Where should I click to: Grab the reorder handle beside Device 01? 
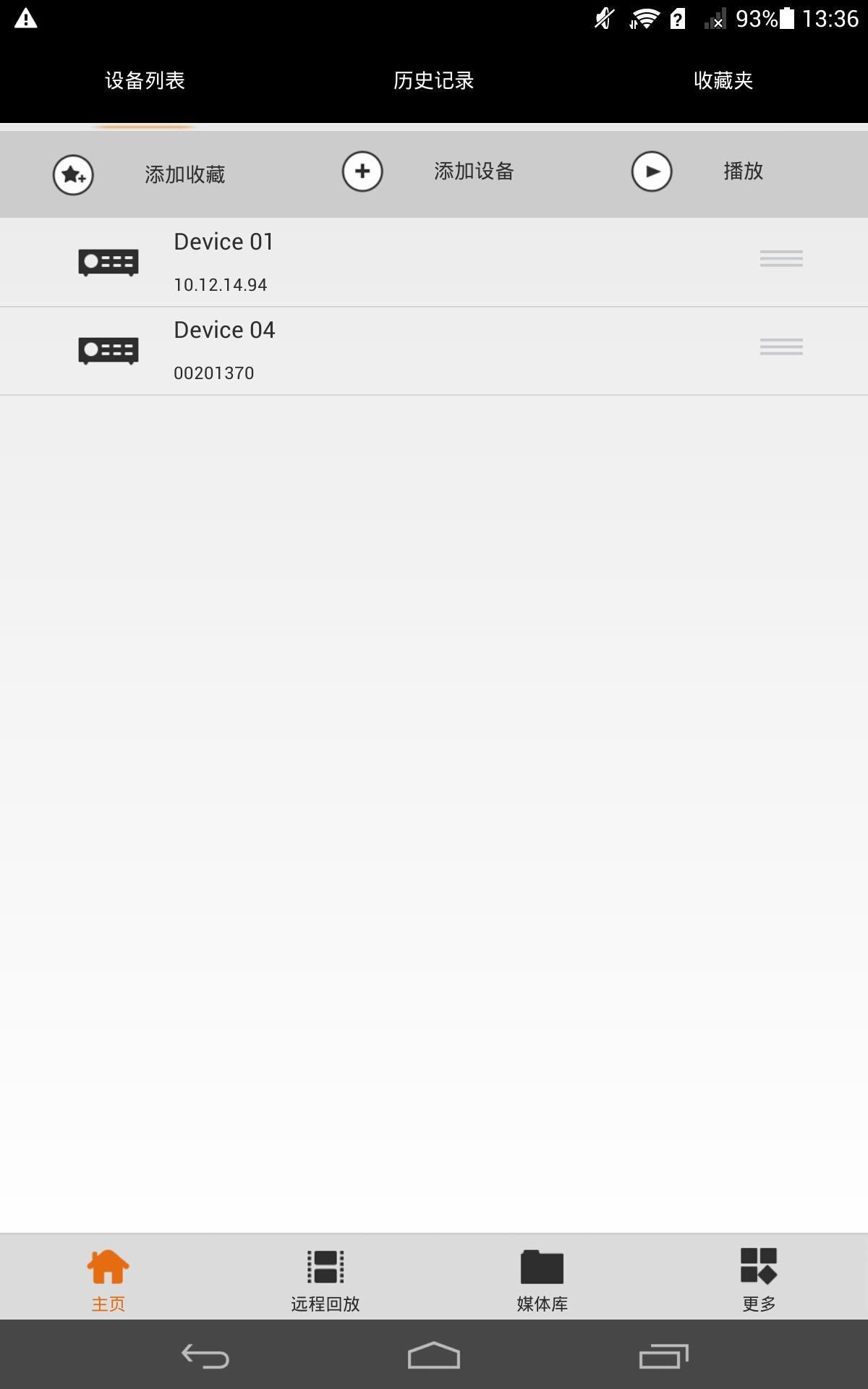click(x=780, y=259)
